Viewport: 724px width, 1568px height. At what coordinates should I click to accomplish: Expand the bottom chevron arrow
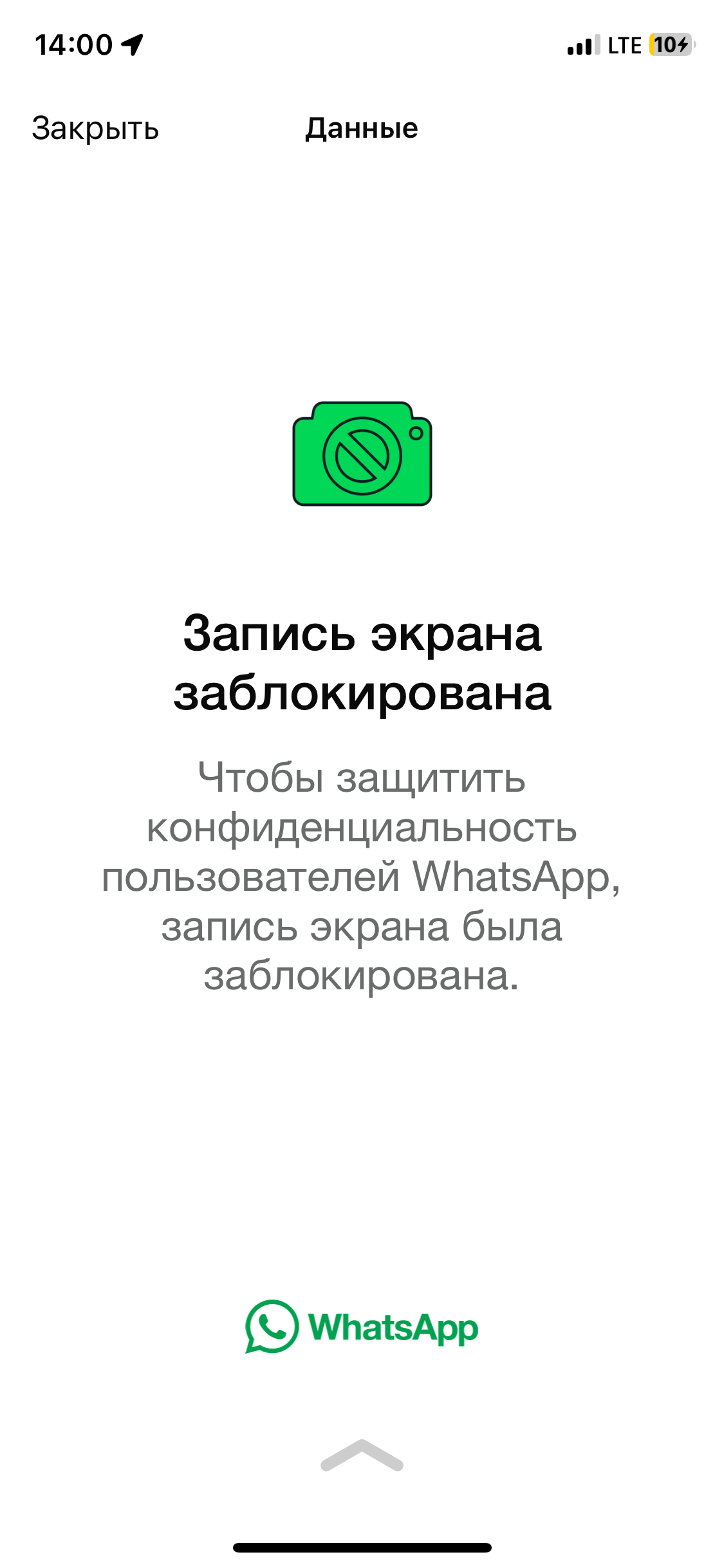(x=362, y=1455)
